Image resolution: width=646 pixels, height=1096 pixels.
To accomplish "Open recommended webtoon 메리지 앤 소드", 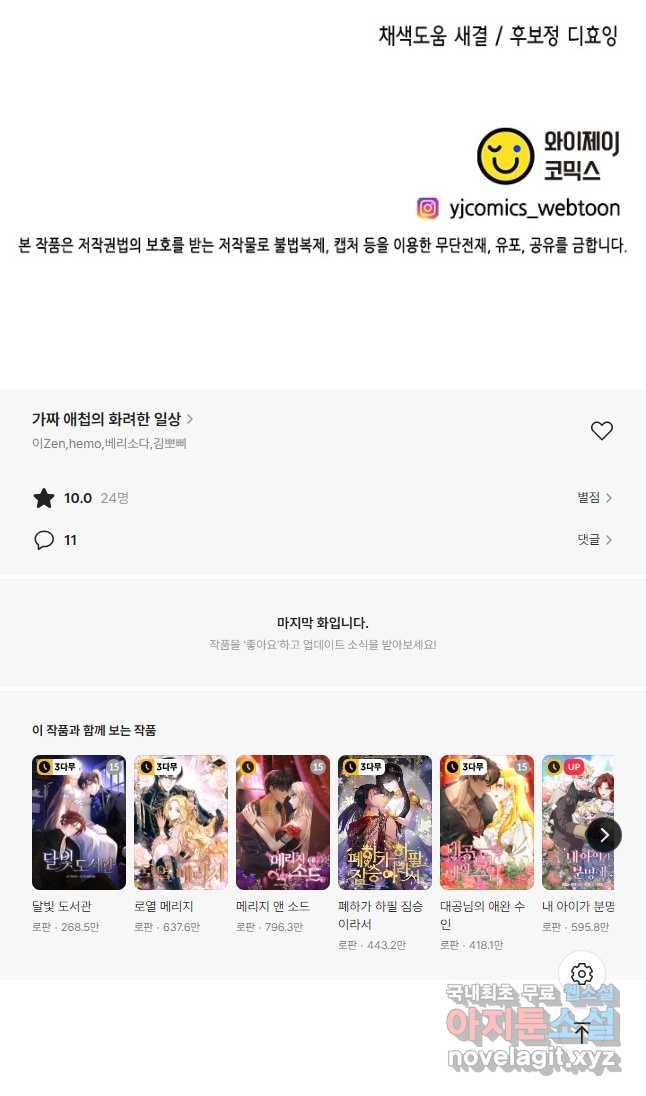I will (283, 822).
